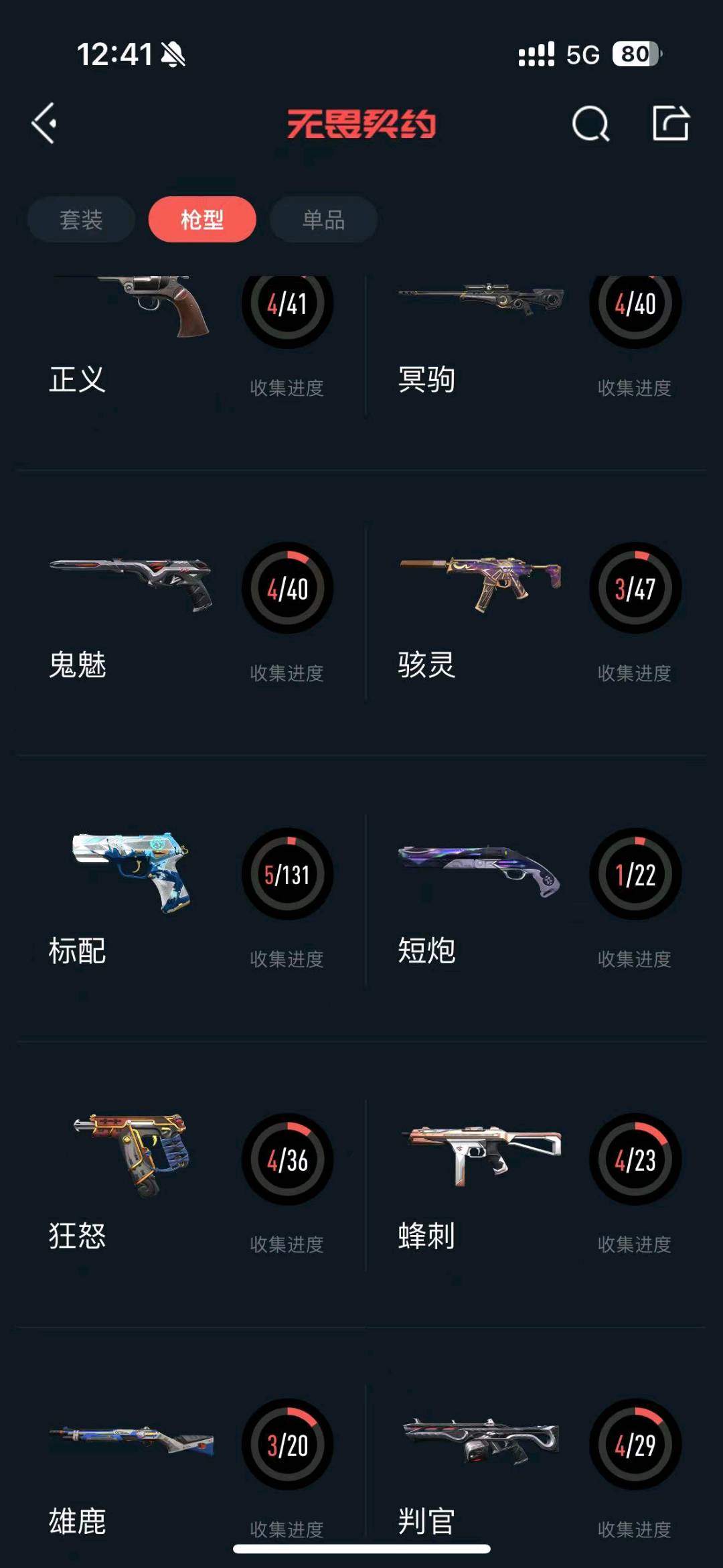Open the 狂怒 skin collection
Viewport: 723px width, 1568px height.
click(191, 1186)
